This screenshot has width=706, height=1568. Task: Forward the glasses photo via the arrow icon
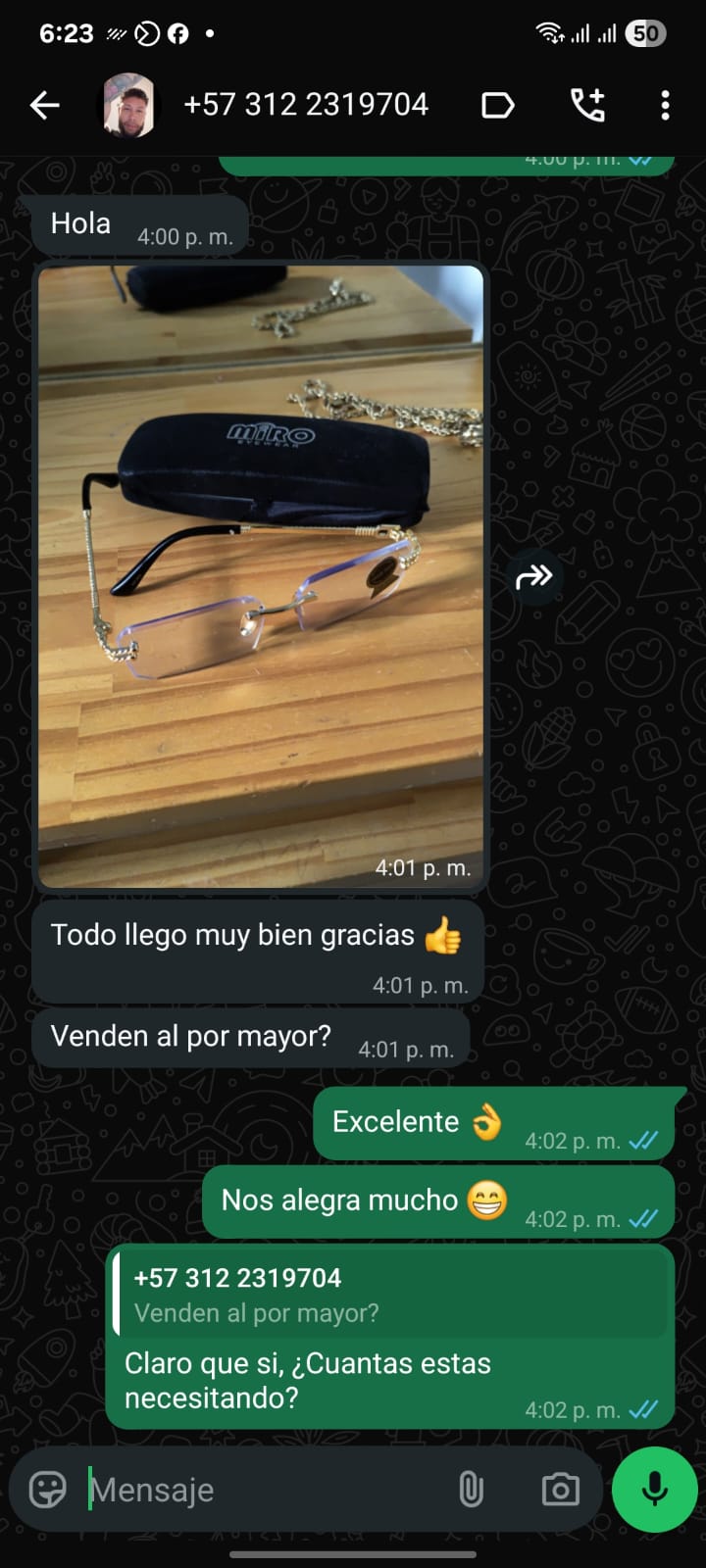click(x=533, y=577)
